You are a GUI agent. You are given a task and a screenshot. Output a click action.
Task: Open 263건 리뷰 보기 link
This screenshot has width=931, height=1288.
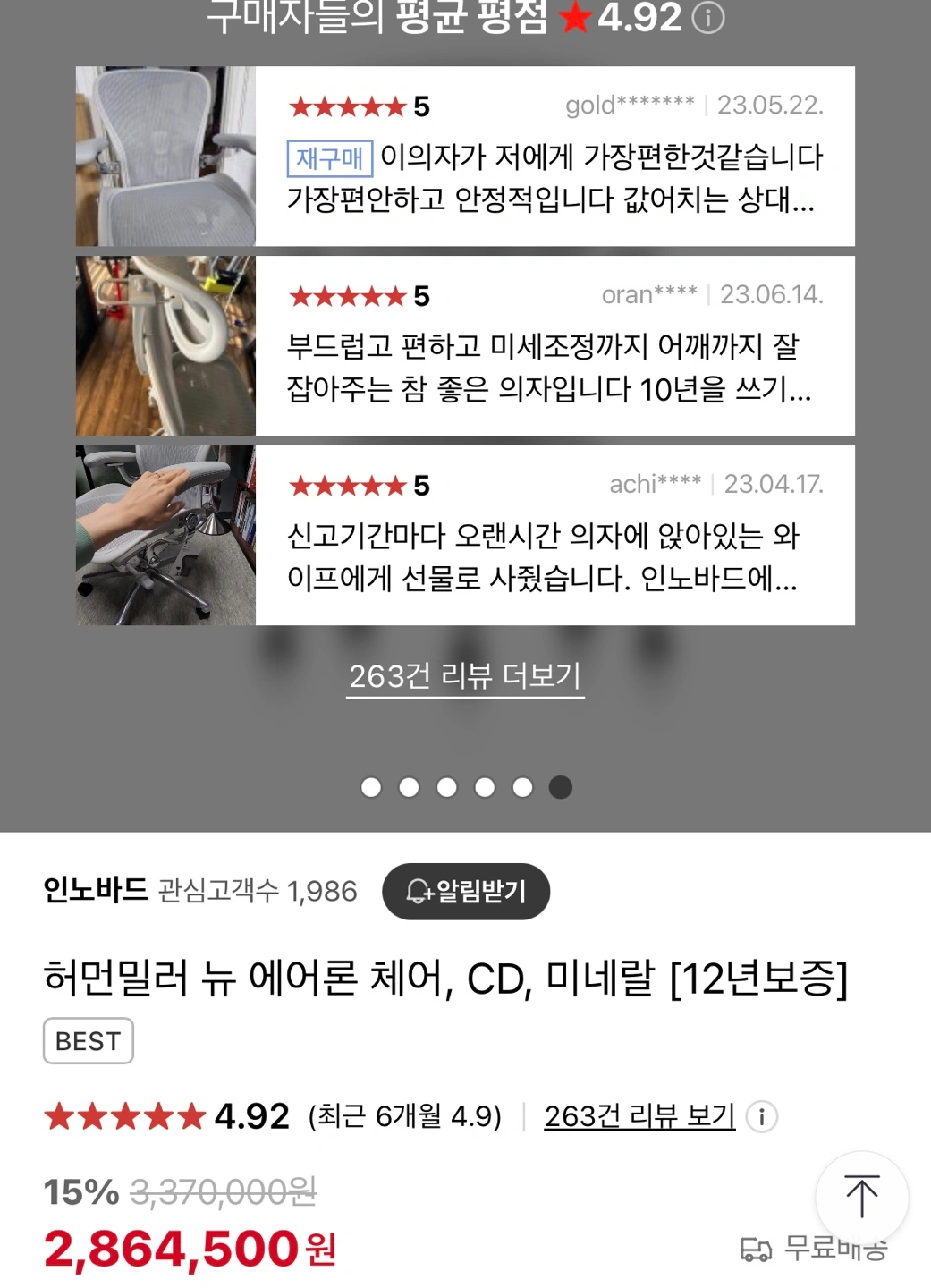pos(639,1116)
